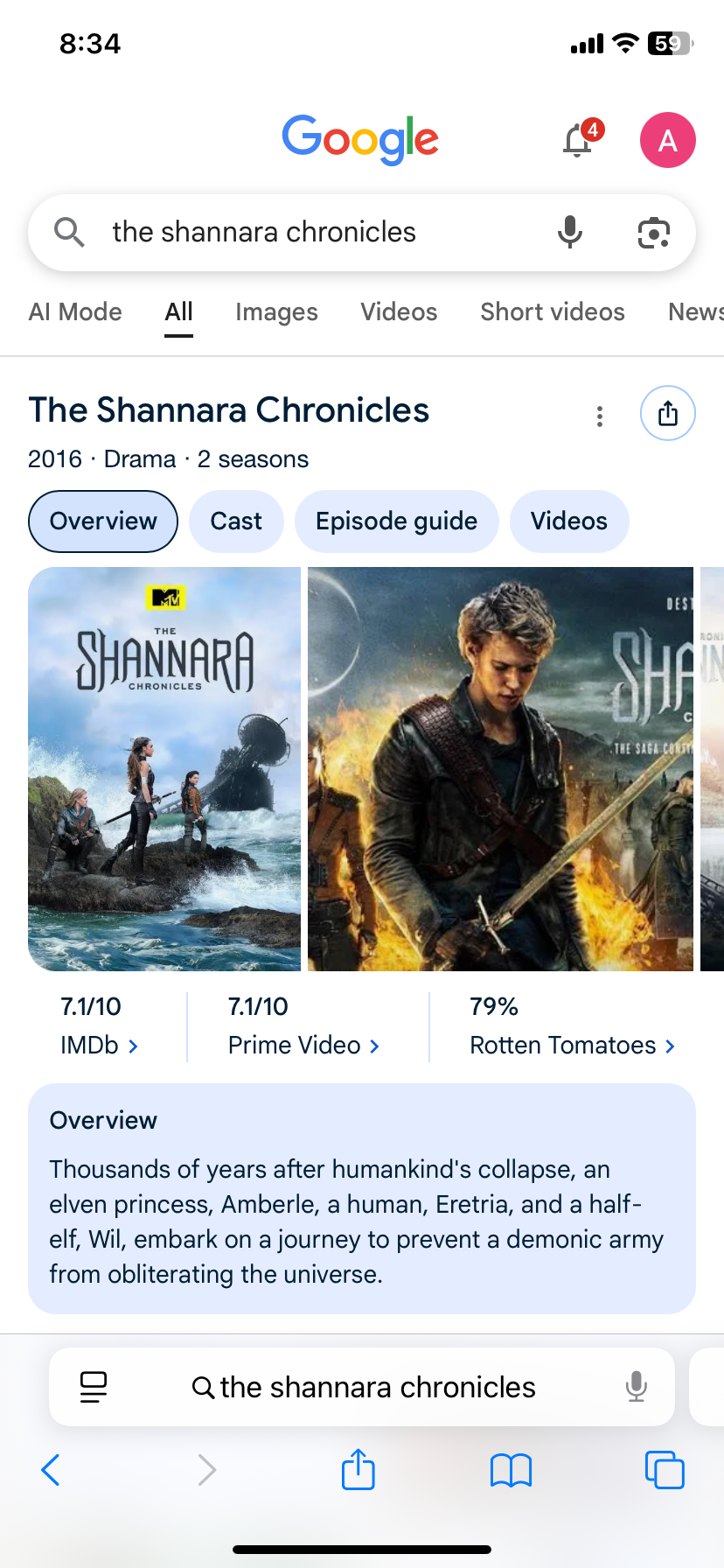Screen dimensions: 724x1568
Task: Open the Prime Video rating link
Action: 303,1045
